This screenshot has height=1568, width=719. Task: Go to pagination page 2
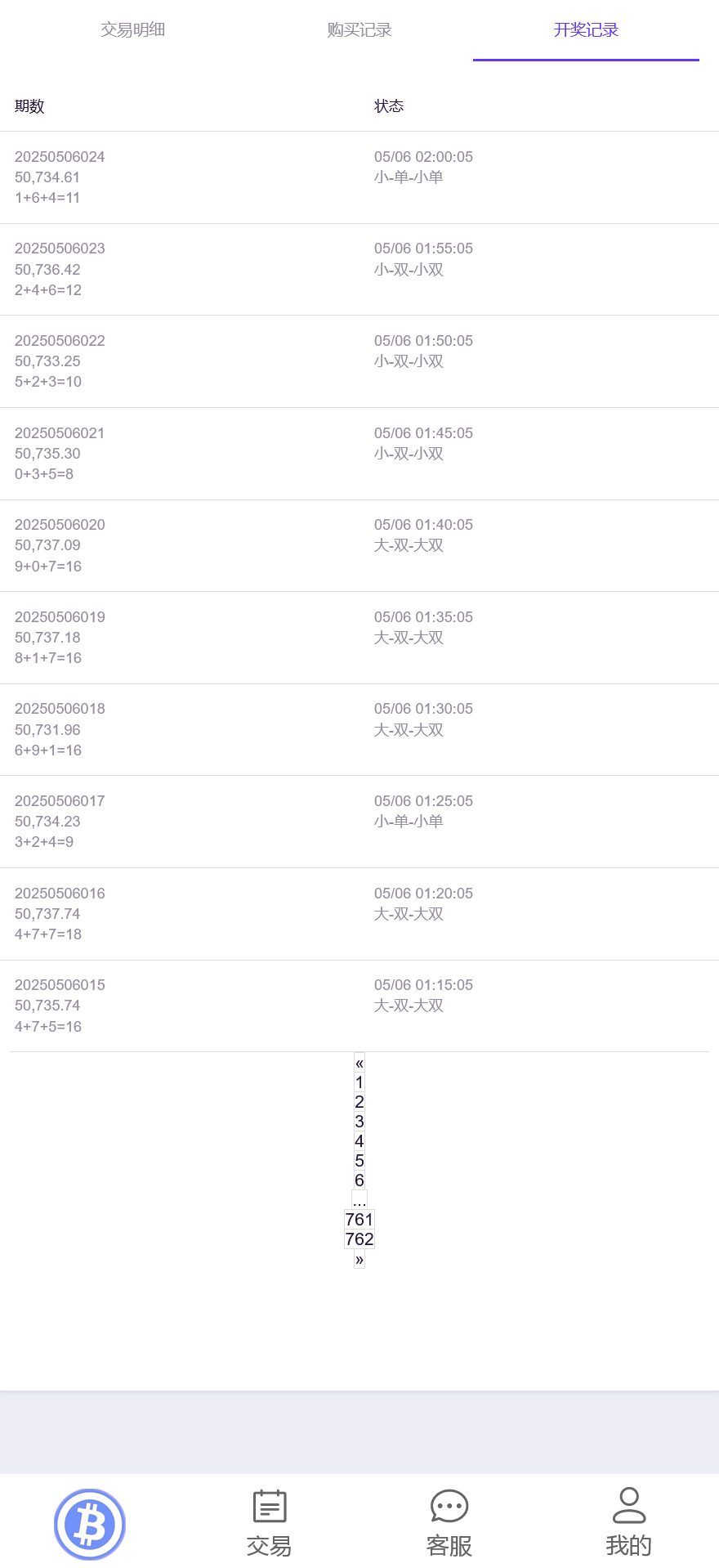point(359,1101)
